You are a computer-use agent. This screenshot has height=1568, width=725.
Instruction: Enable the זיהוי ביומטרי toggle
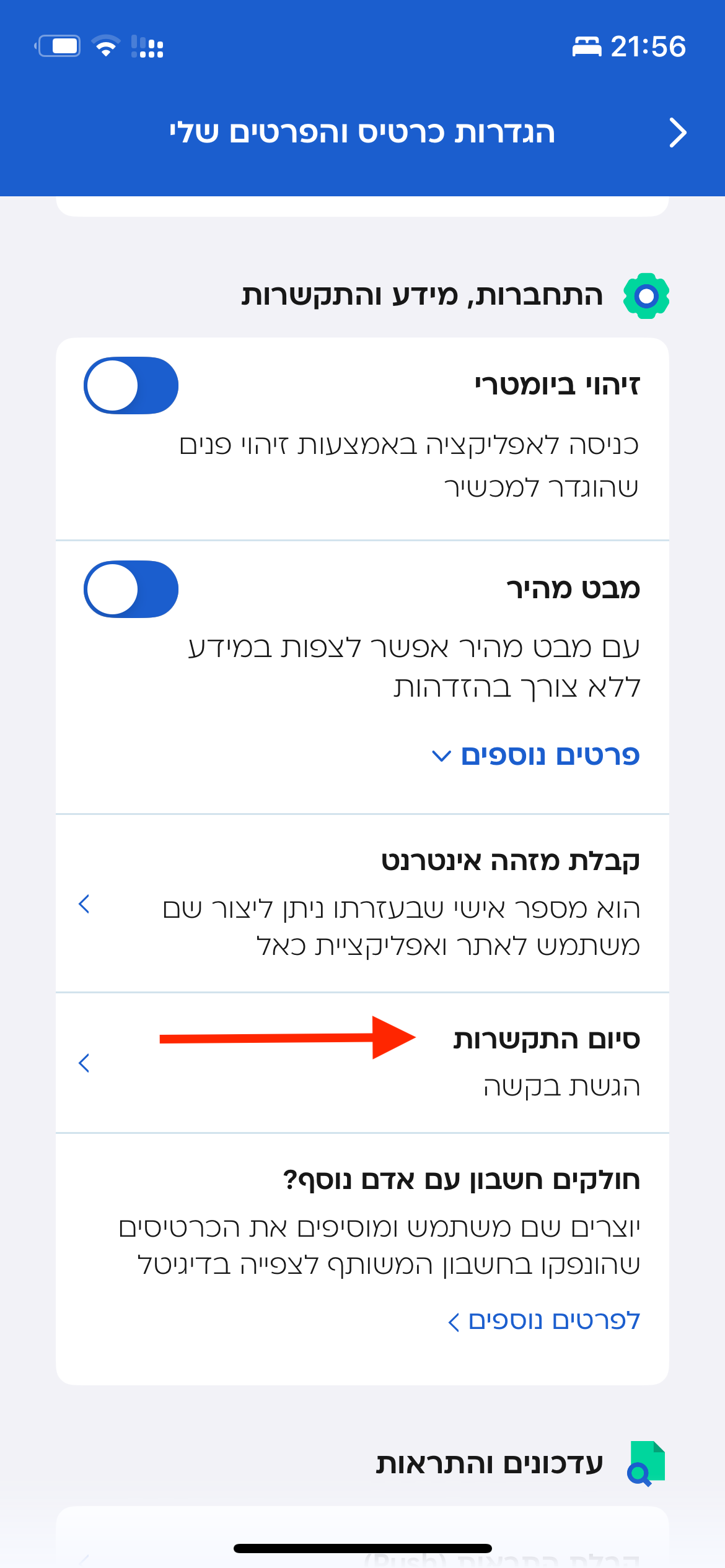pyautogui.click(x=130, y=385)
